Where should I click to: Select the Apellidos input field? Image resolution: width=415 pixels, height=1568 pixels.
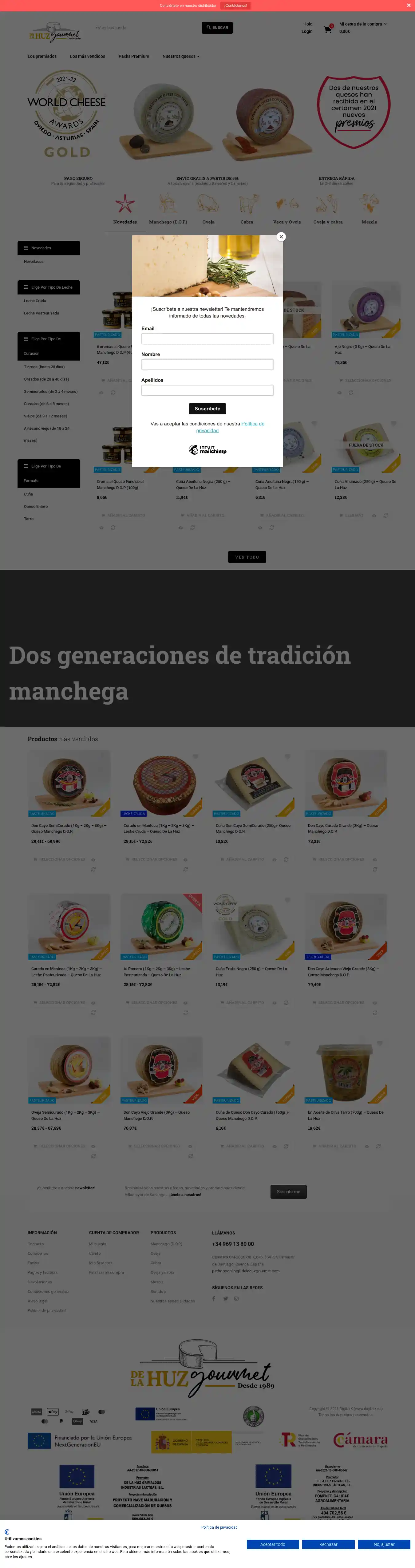[x=207, y=391]
